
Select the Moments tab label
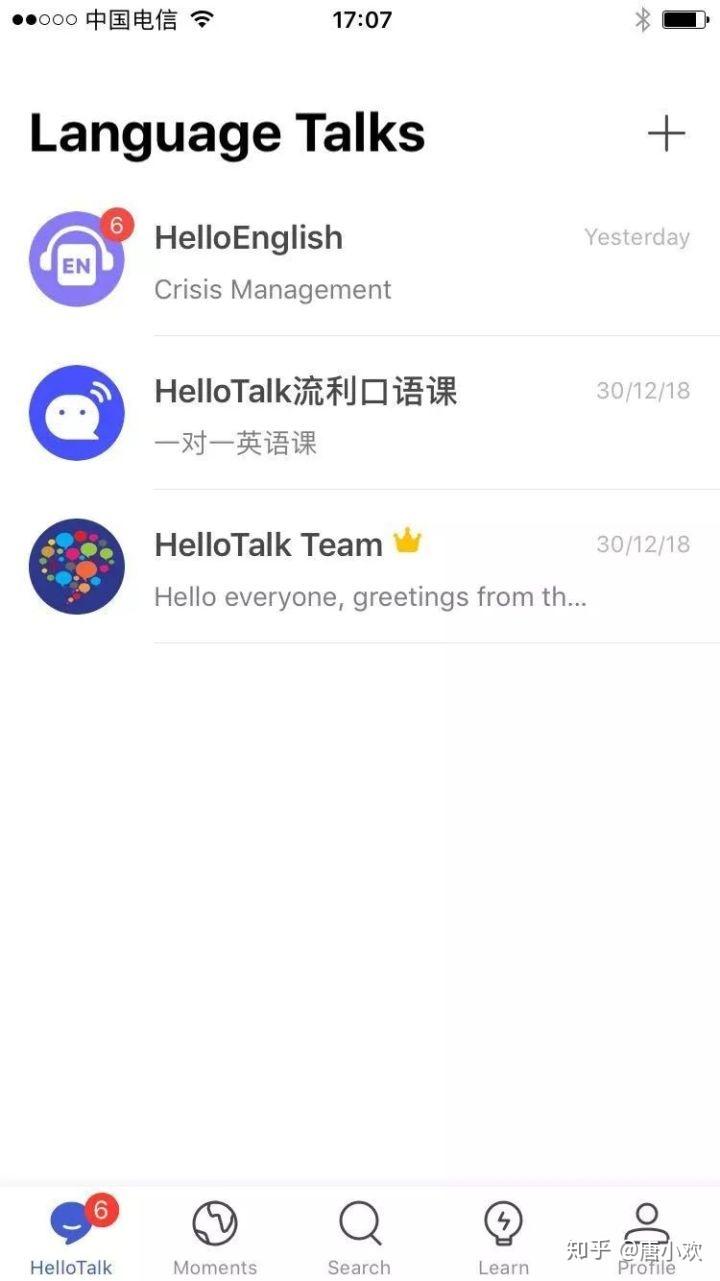click(x=215, y=1265)
